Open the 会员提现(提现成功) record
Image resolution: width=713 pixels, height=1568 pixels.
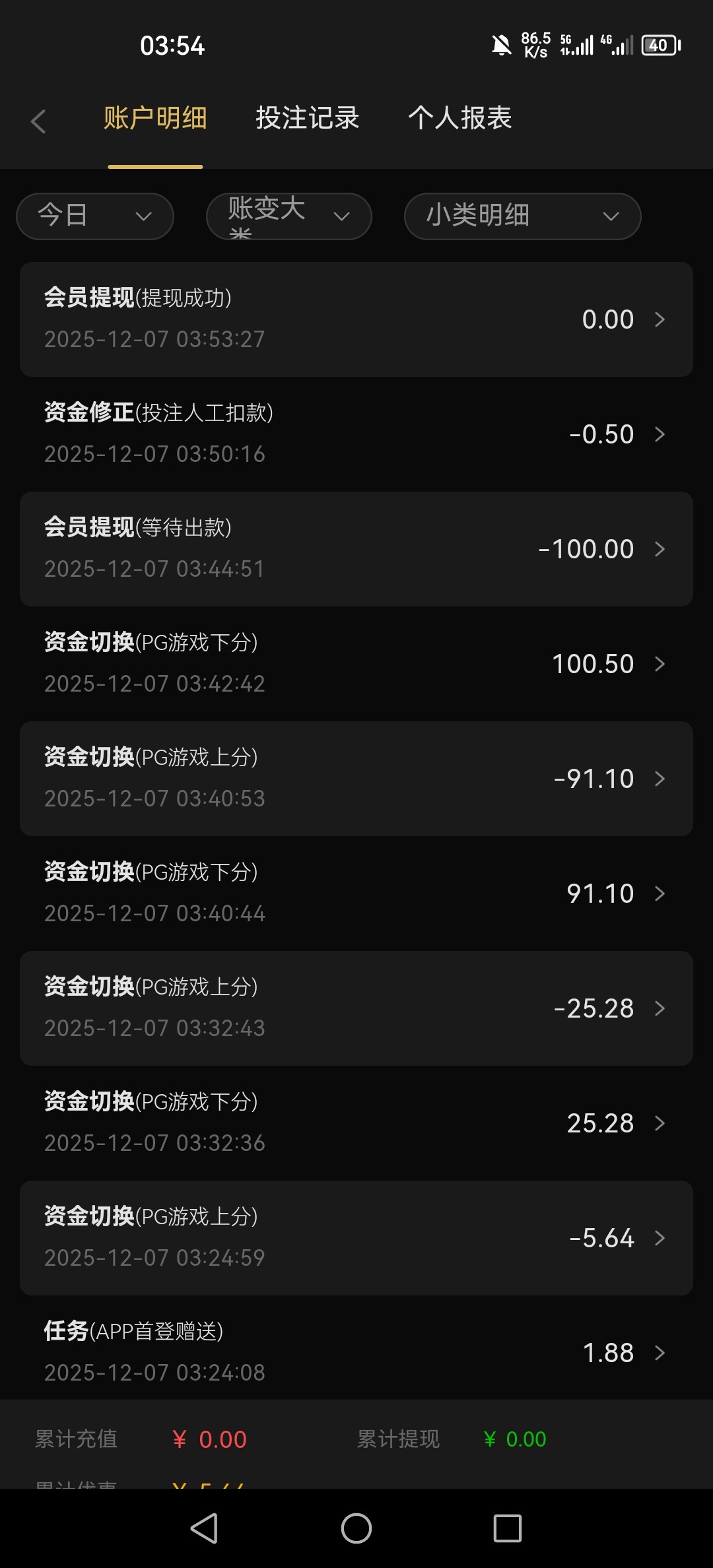[356, 319]
